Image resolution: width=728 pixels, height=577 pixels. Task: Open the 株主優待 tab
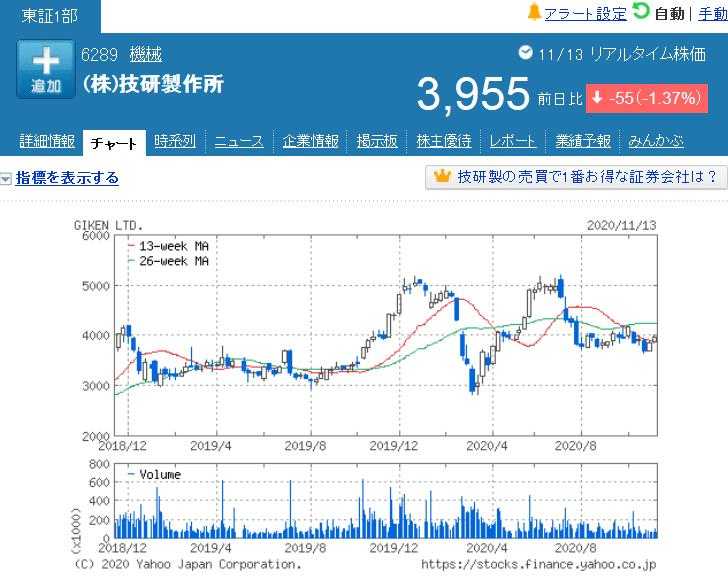[x=444, y=141]
